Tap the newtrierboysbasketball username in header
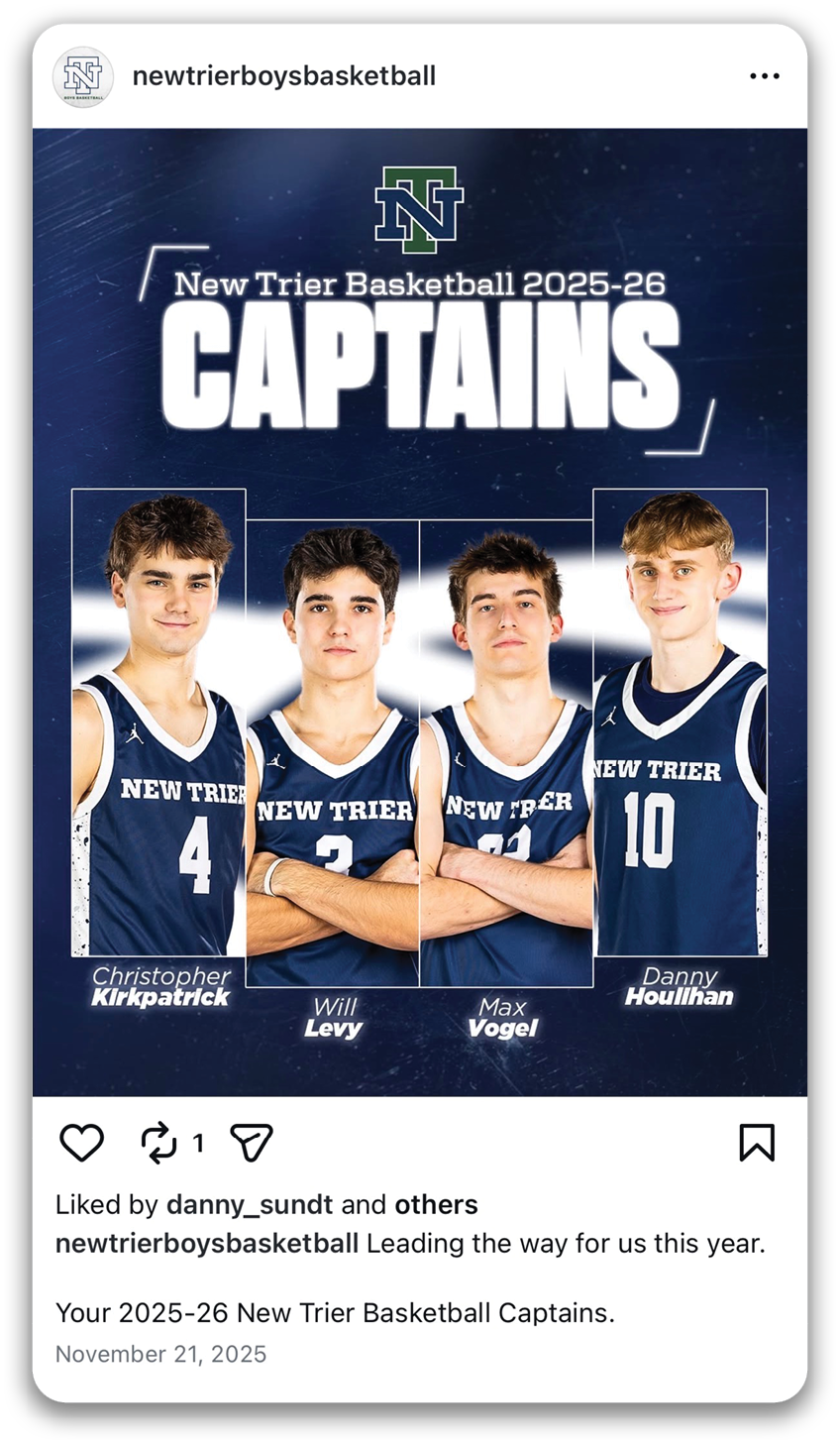The height and width of the screenshot is (1444, 840). click(x=284, y=76)
